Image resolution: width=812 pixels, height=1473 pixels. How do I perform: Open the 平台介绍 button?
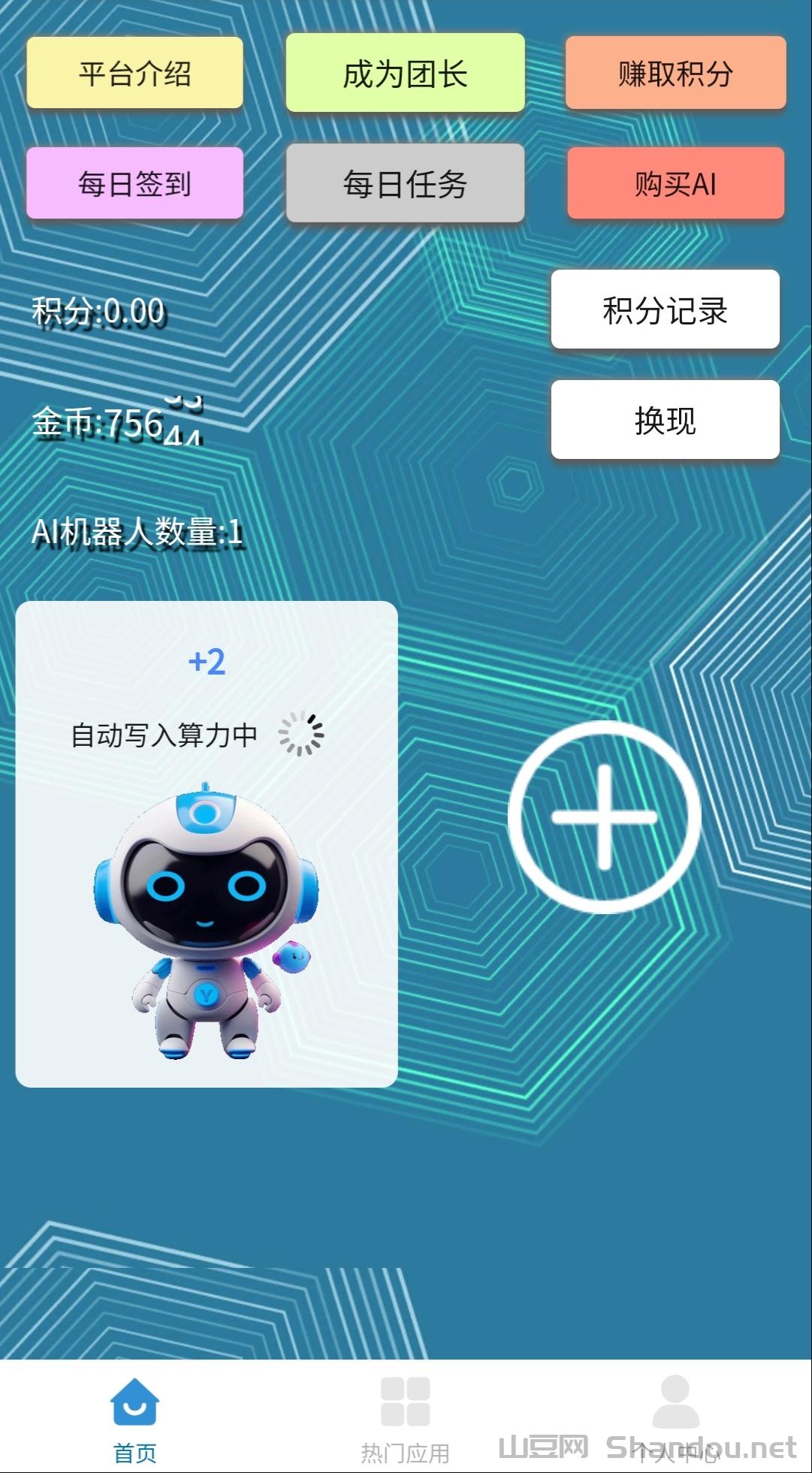134,73
